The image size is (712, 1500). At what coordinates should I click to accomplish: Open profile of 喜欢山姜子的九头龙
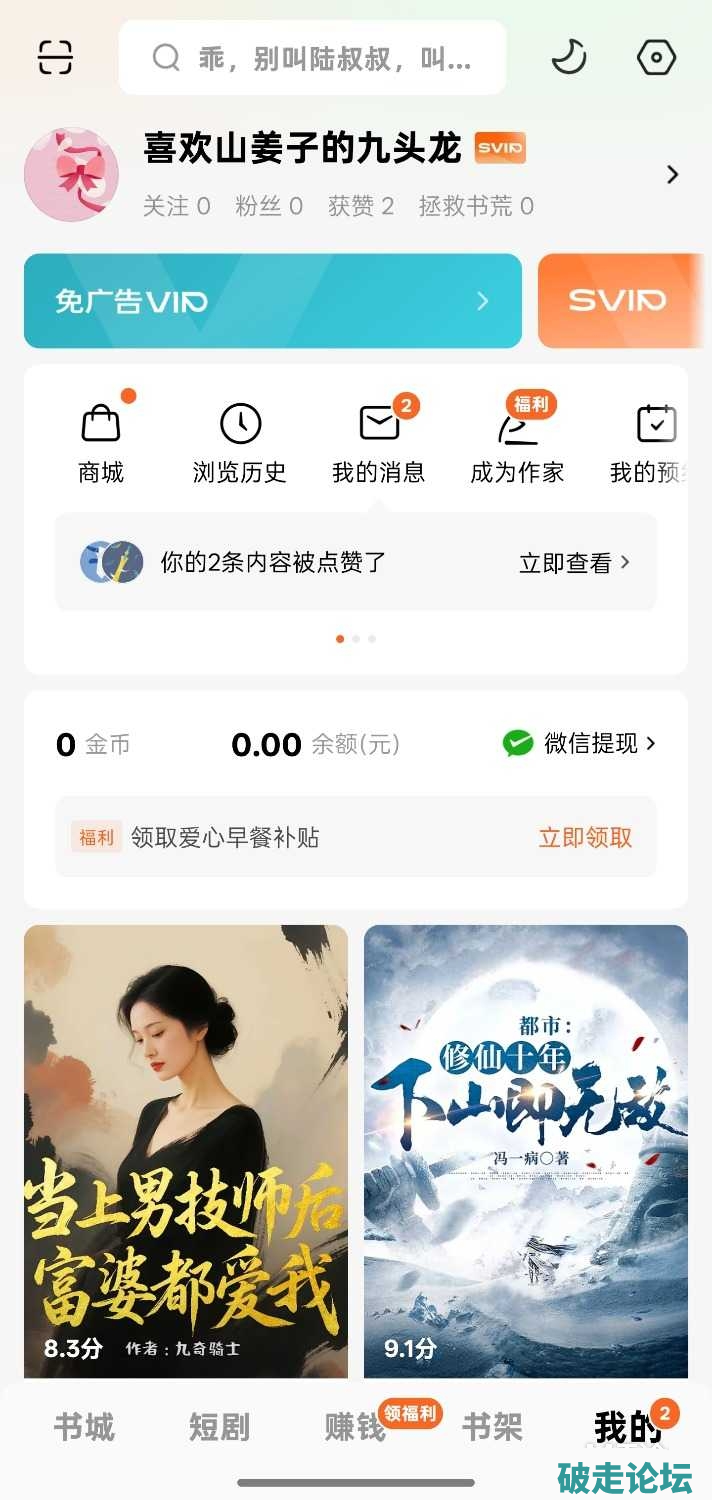[302, 150]
